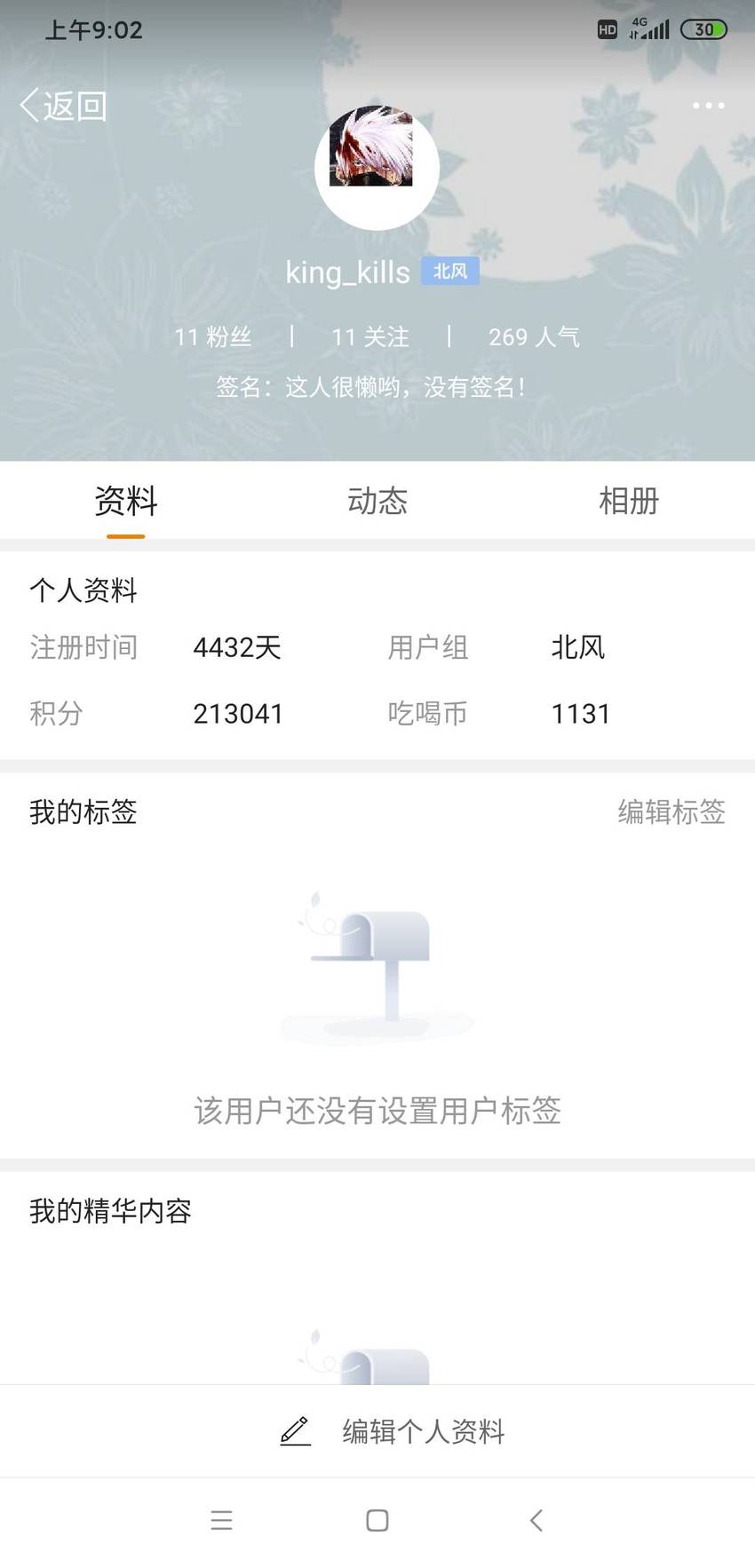The width and height of the screenshot is (755, 1568).
Task: Tap 编辑个人资料 to edit profile
Action: [393, 1431]
